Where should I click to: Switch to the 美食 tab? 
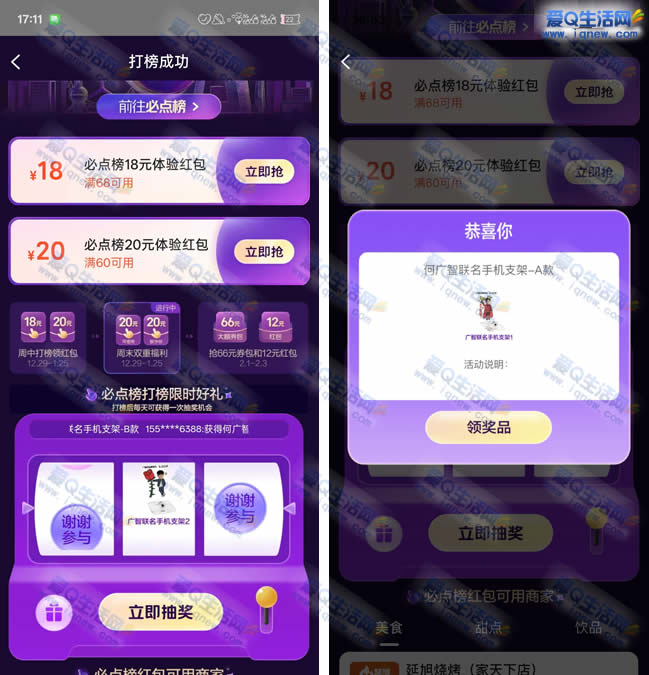[388, 628]
